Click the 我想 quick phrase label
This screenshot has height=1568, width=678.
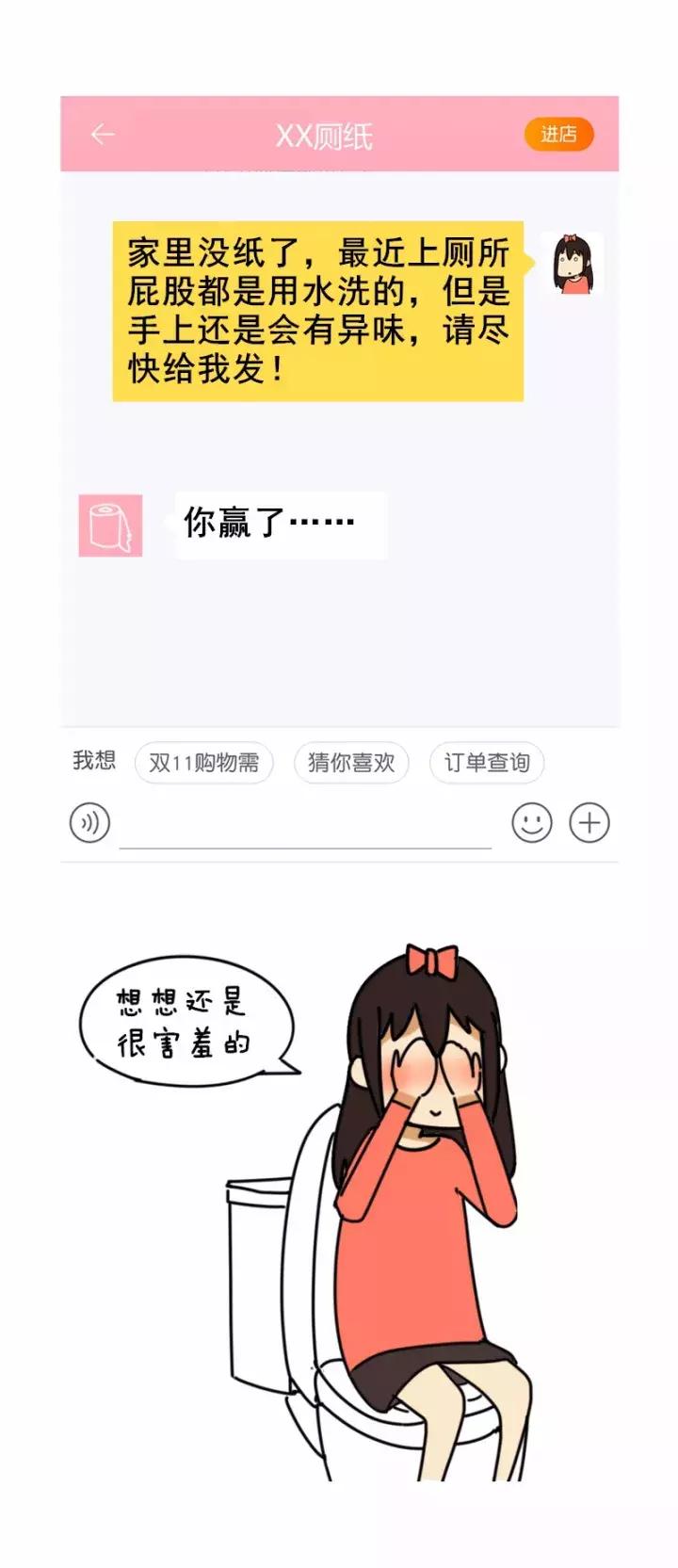click(93, 761)
